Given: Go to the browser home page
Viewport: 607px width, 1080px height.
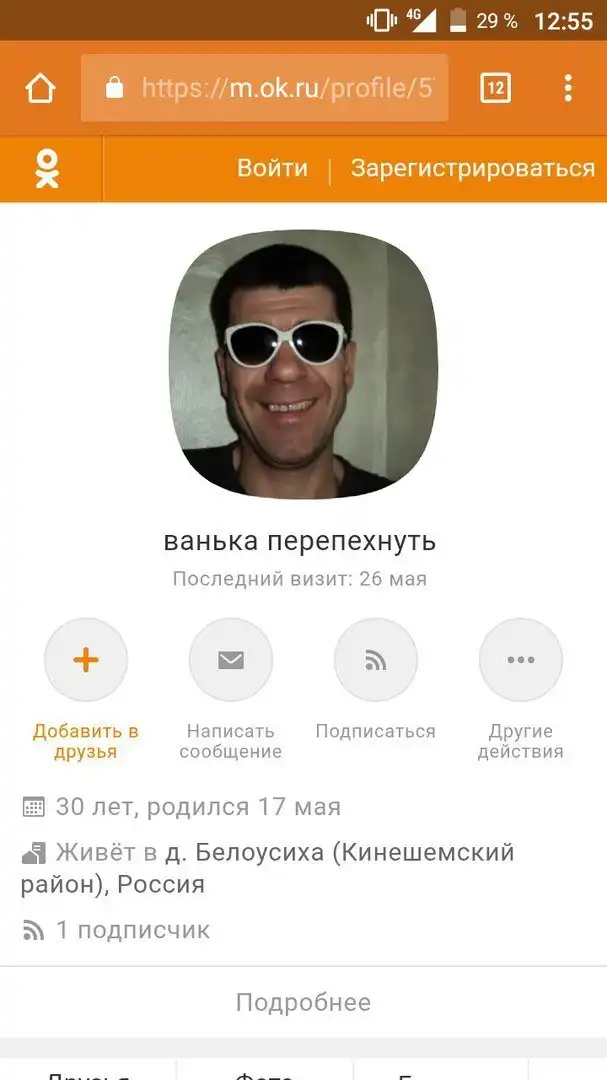Looking at the screenshot, I should (41, 88).
